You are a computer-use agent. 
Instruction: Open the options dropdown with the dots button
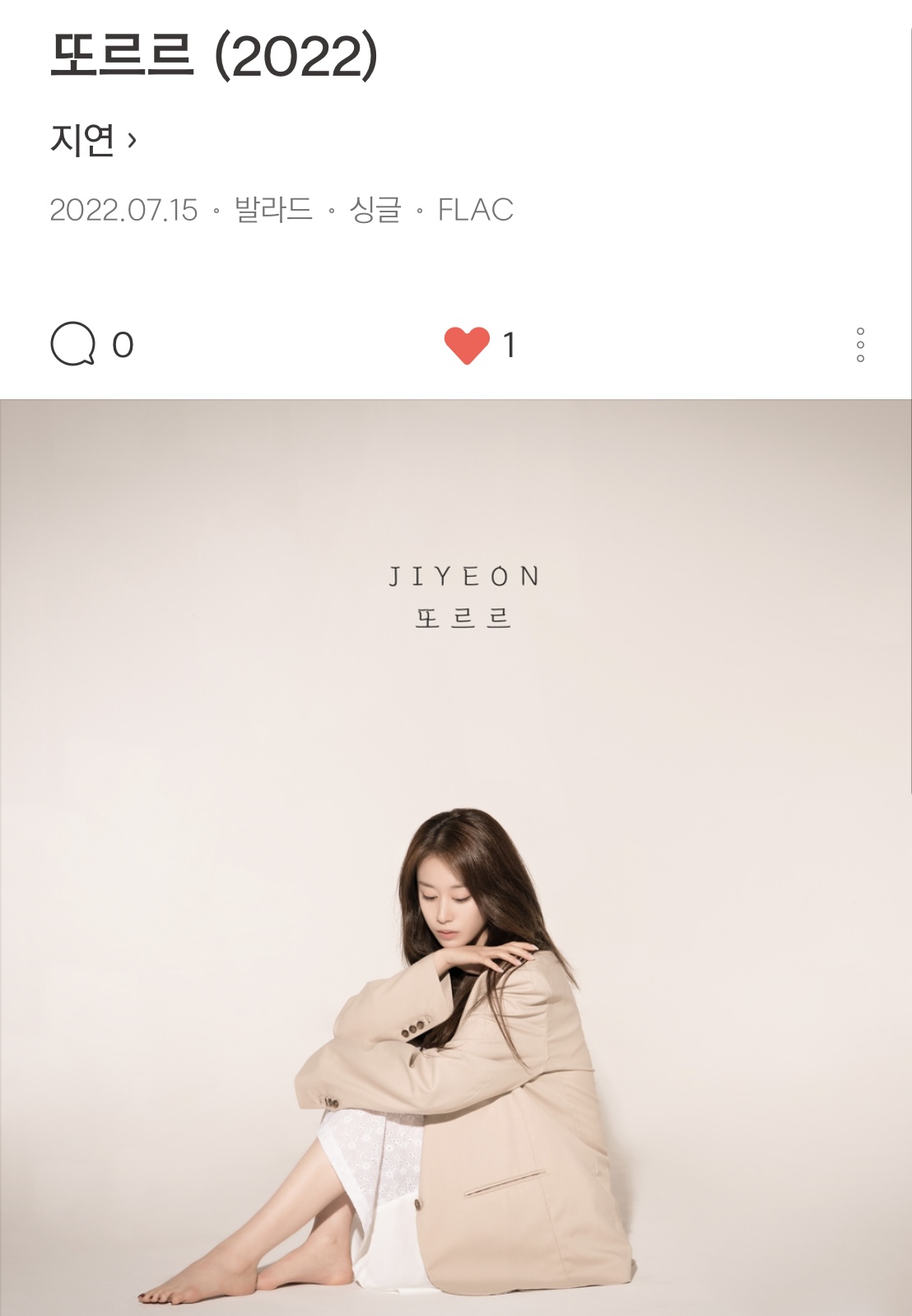pos(860,346)
